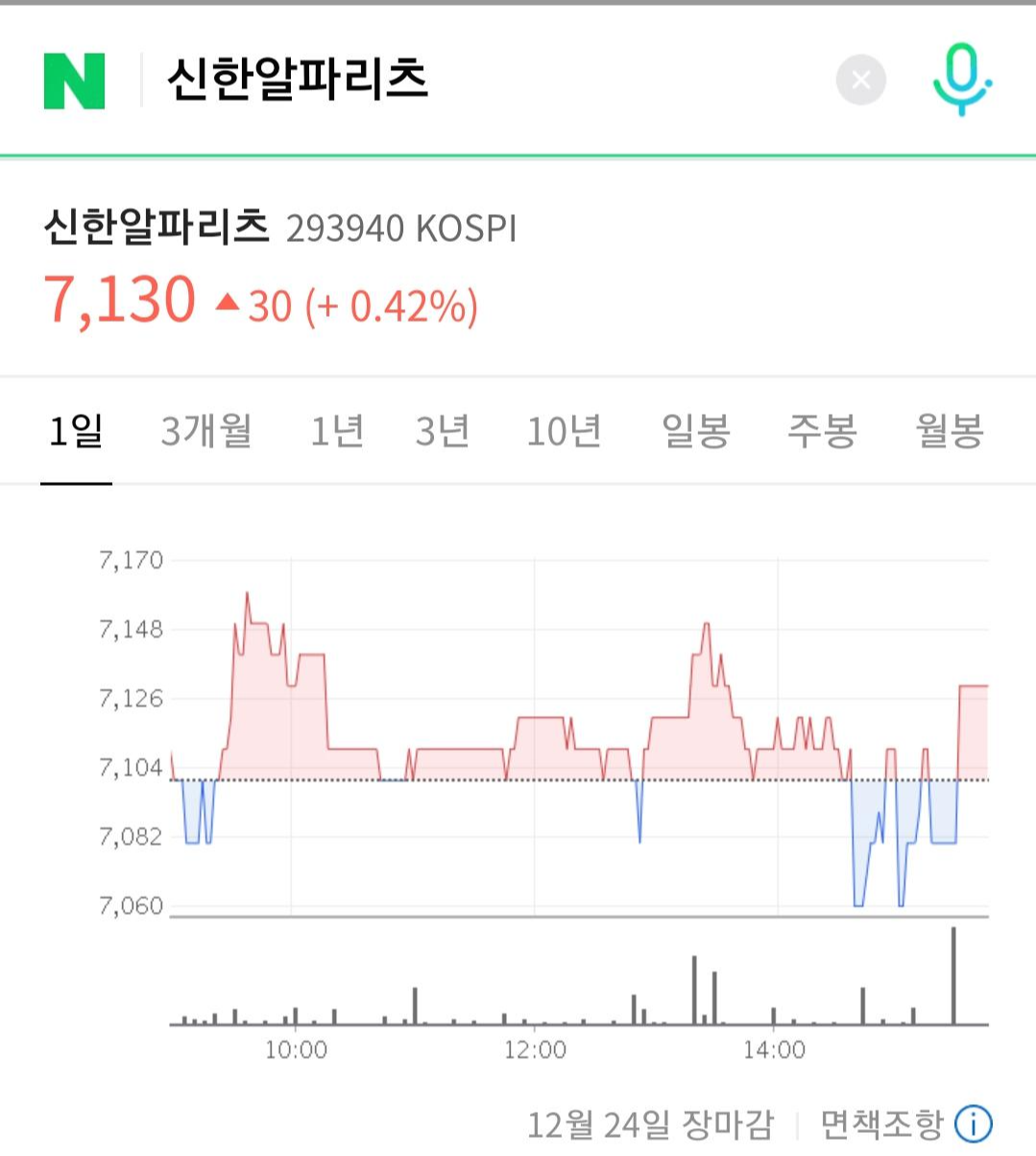The width and height of the screenshot is (1036, 1156).
Task: Show the 1년 chart
Action: tap(337, 431)
